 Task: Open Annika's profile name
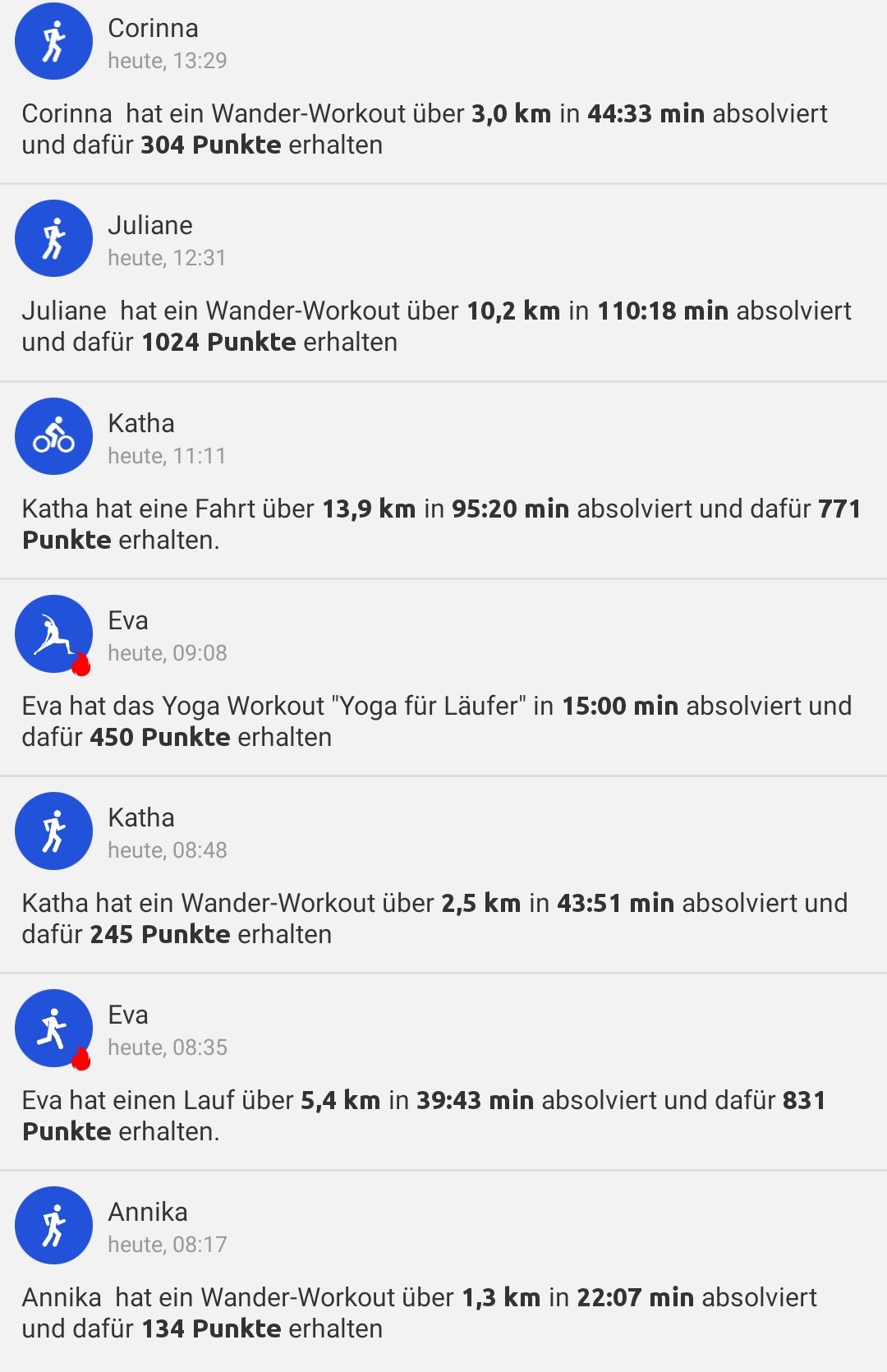coord(148,1212)
